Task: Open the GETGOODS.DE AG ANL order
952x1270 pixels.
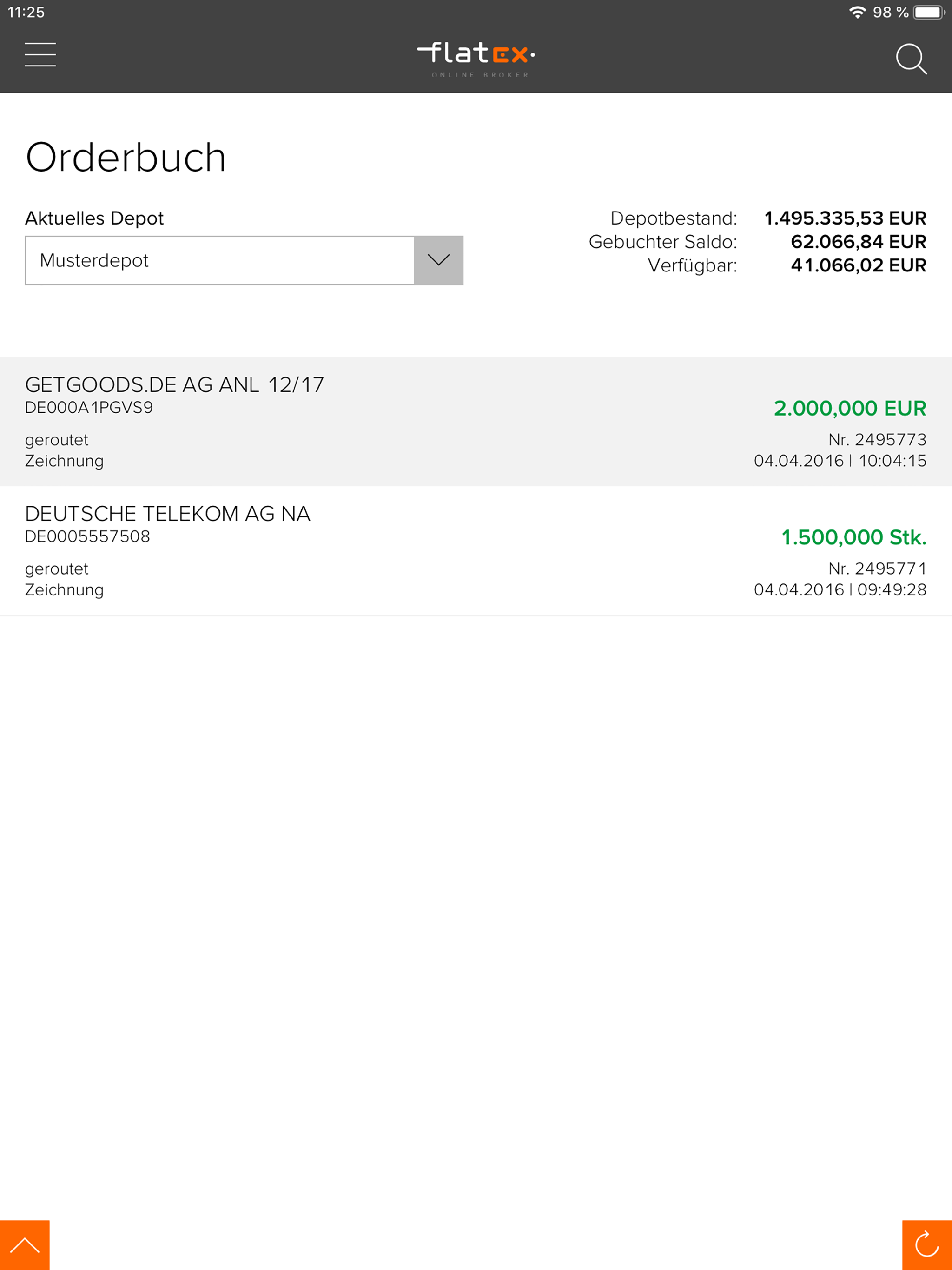Action: coord(476,422)
